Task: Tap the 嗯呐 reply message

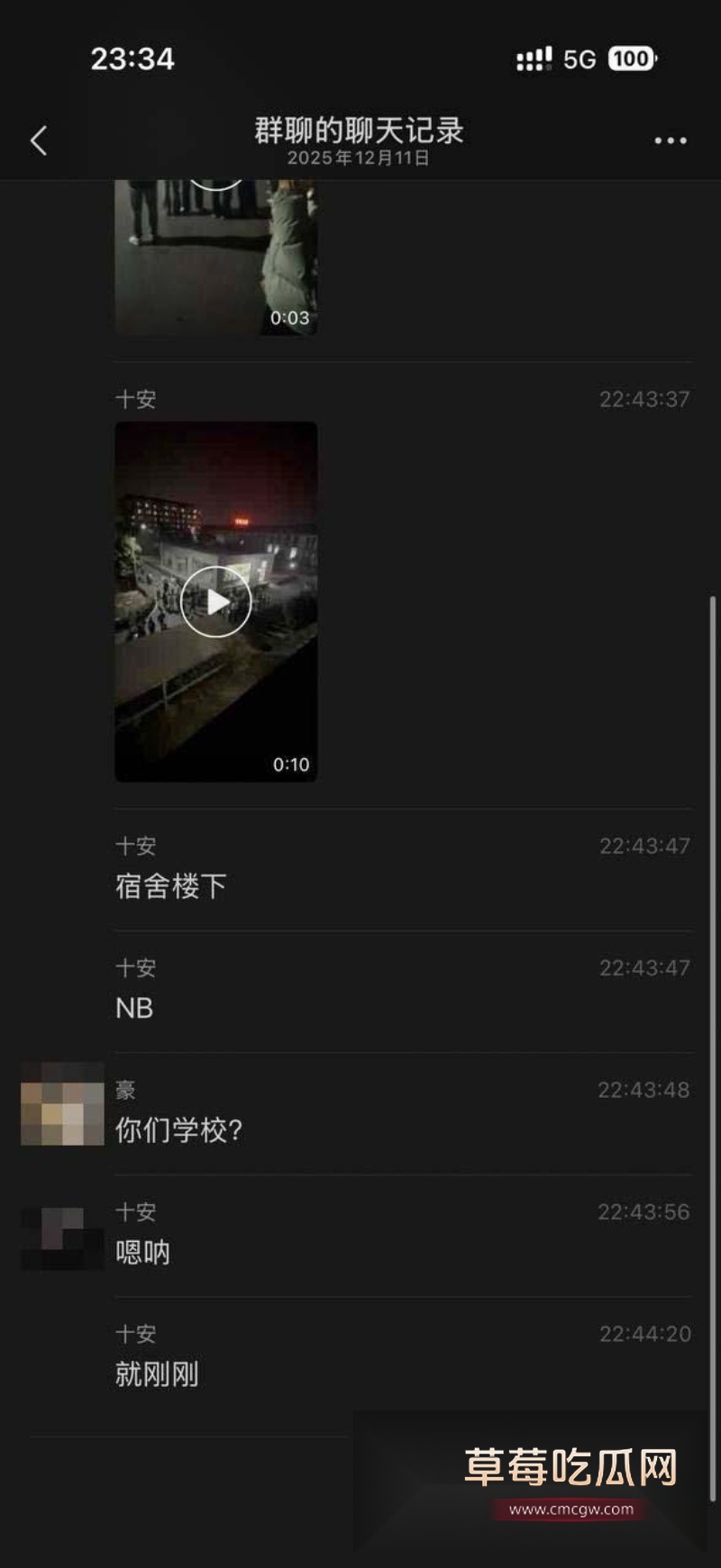Action: click(146, 1252)
